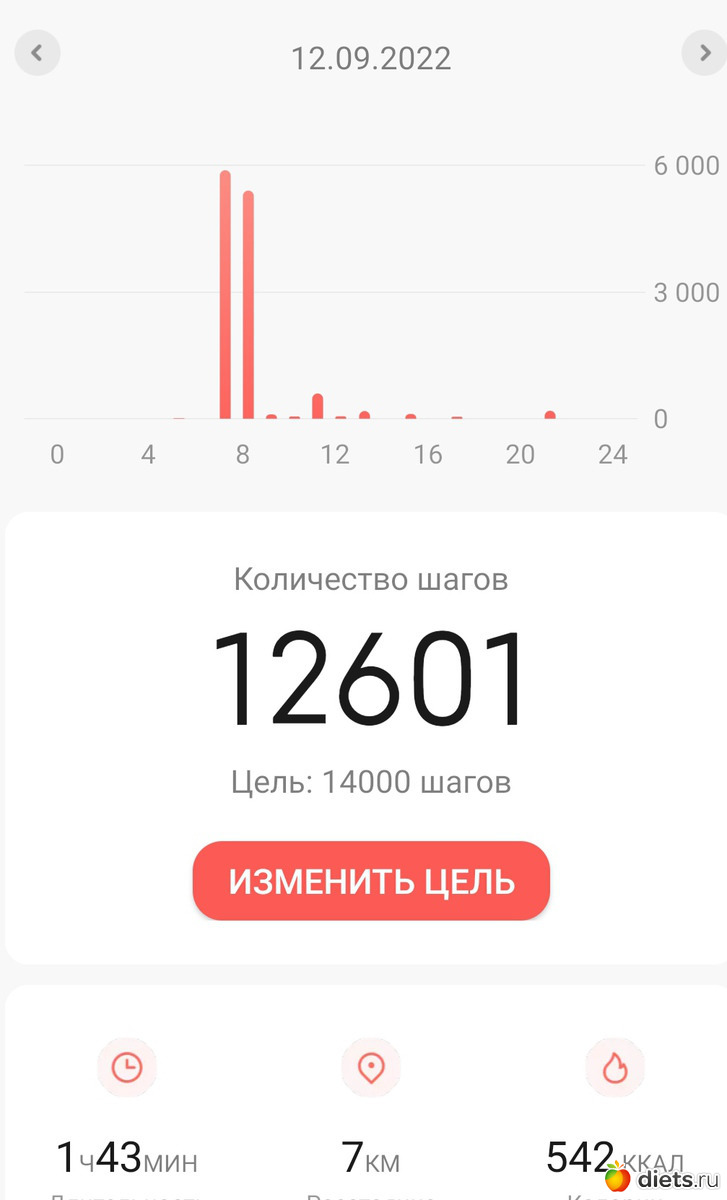Go to the next day
Screen dimensions: 727x1200
click(x=703, y=53)
